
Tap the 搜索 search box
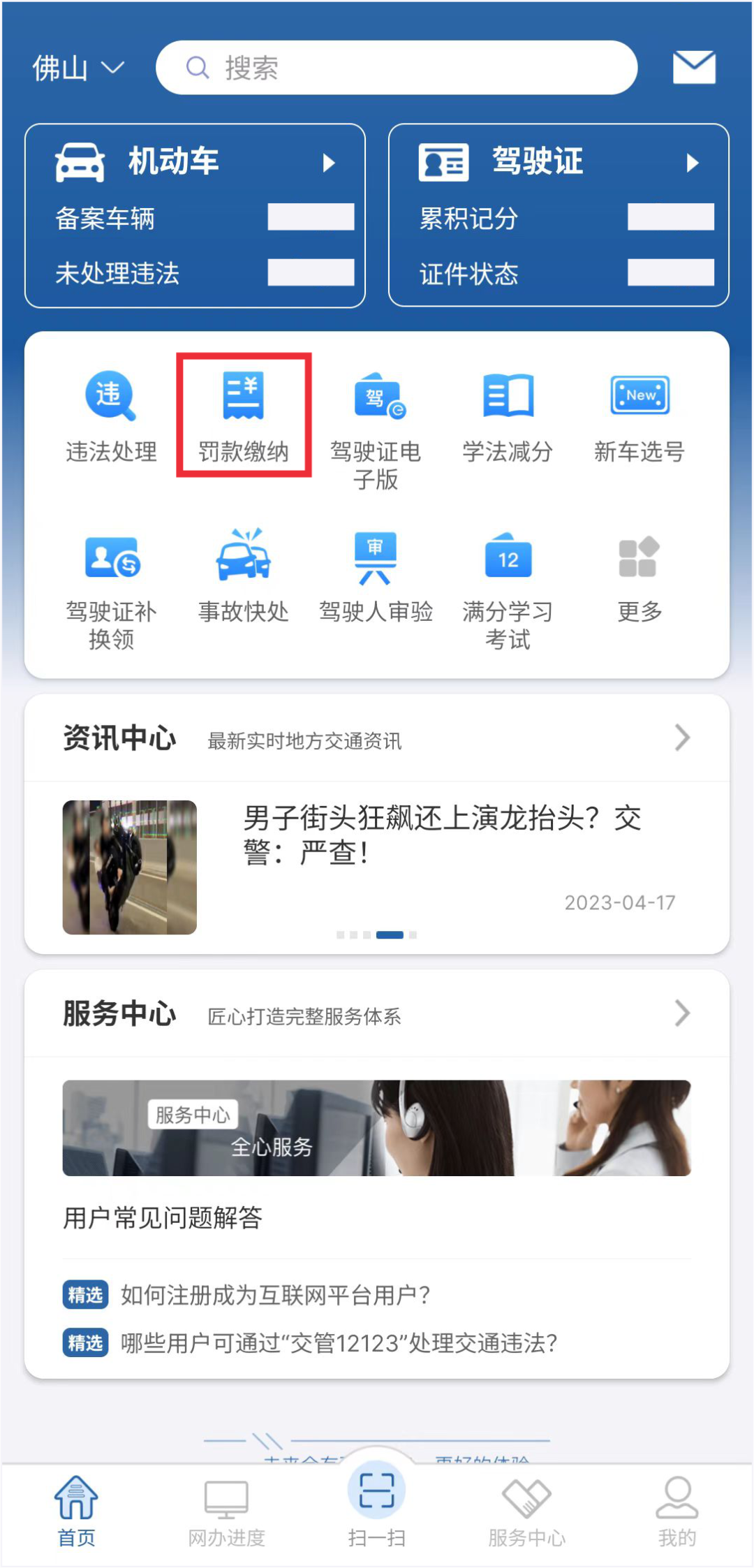click(x=396, y=68)
